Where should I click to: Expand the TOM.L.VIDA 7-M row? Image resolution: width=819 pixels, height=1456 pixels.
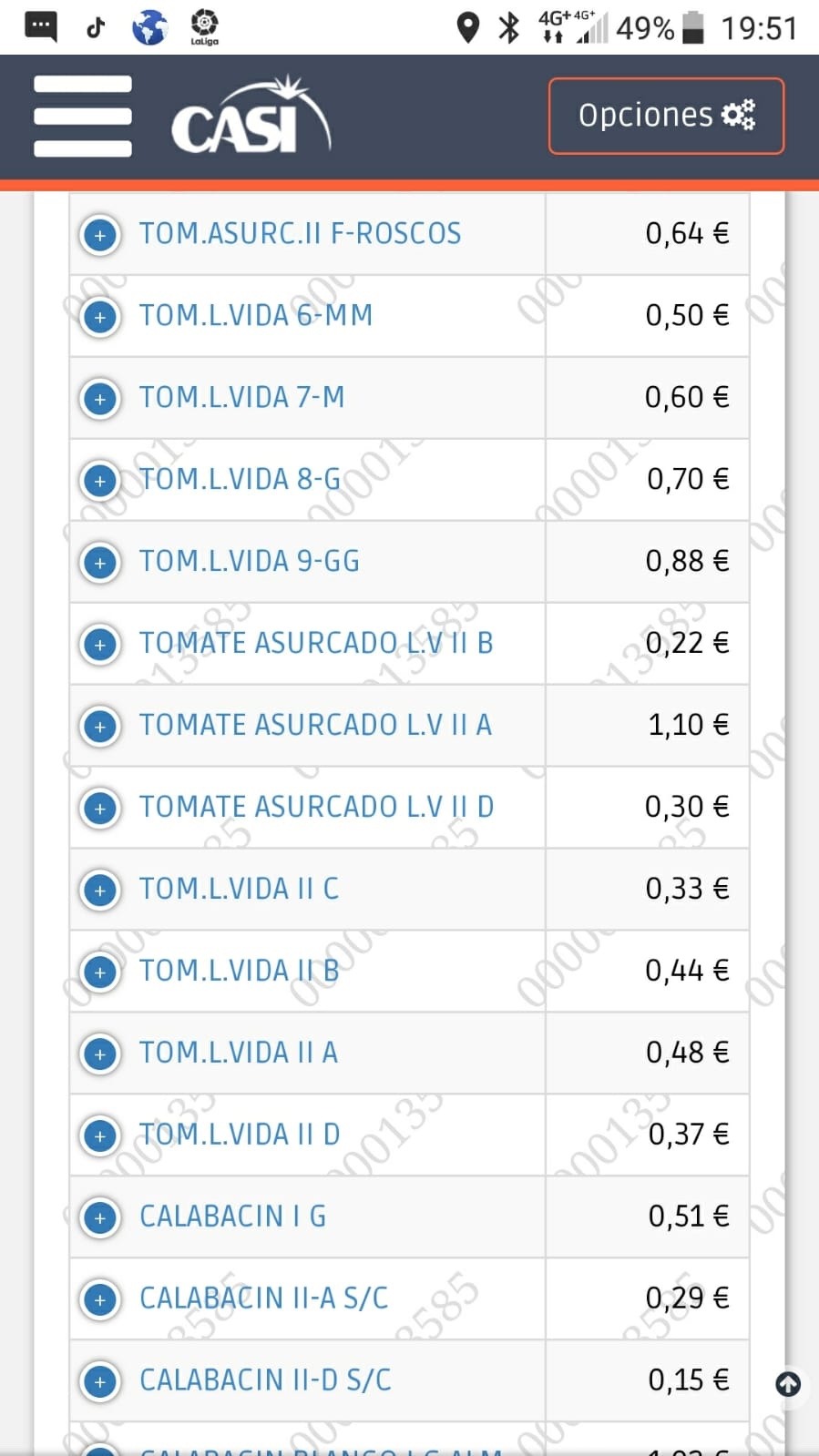click(x=100, y=399)
